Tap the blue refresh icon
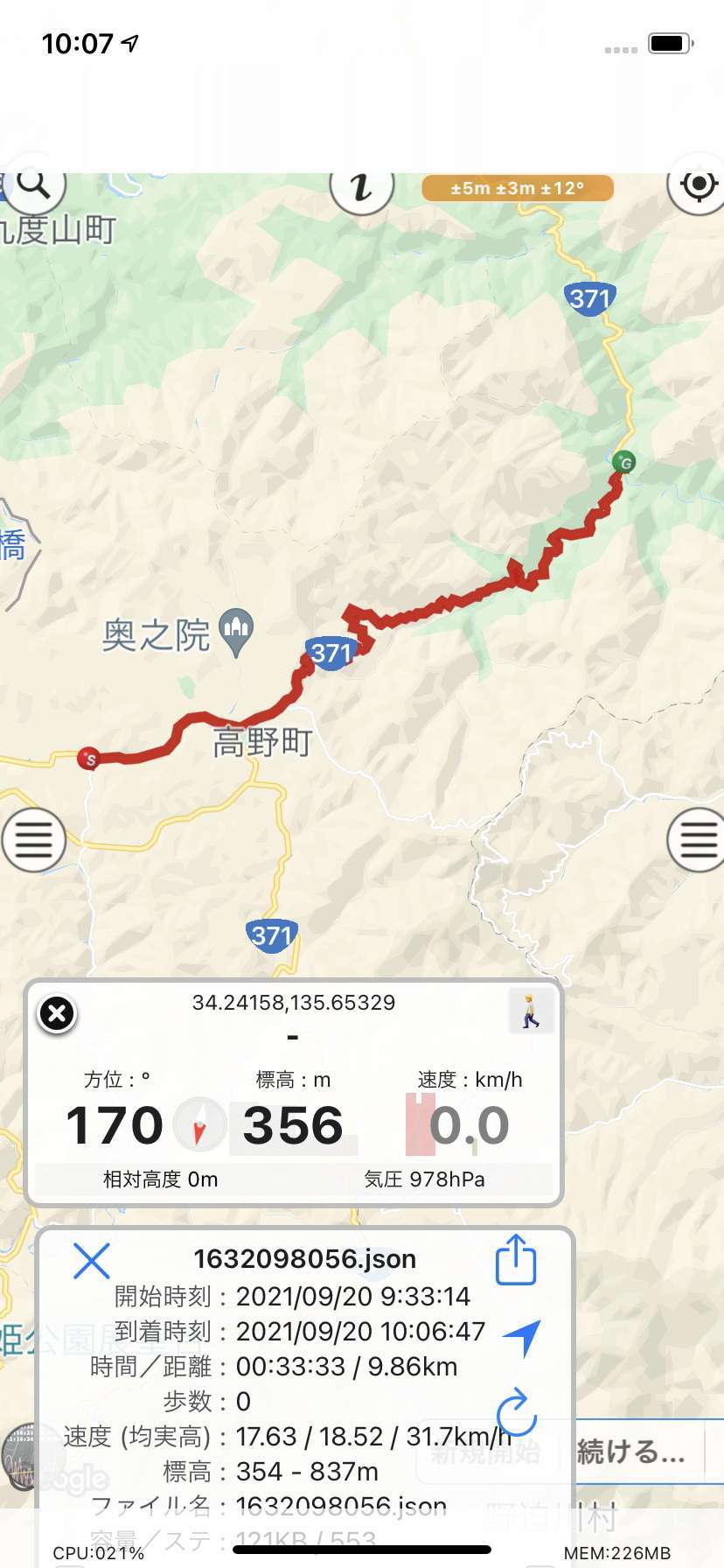Screen dimensions: 724x1568 [x=516, y=1411]
